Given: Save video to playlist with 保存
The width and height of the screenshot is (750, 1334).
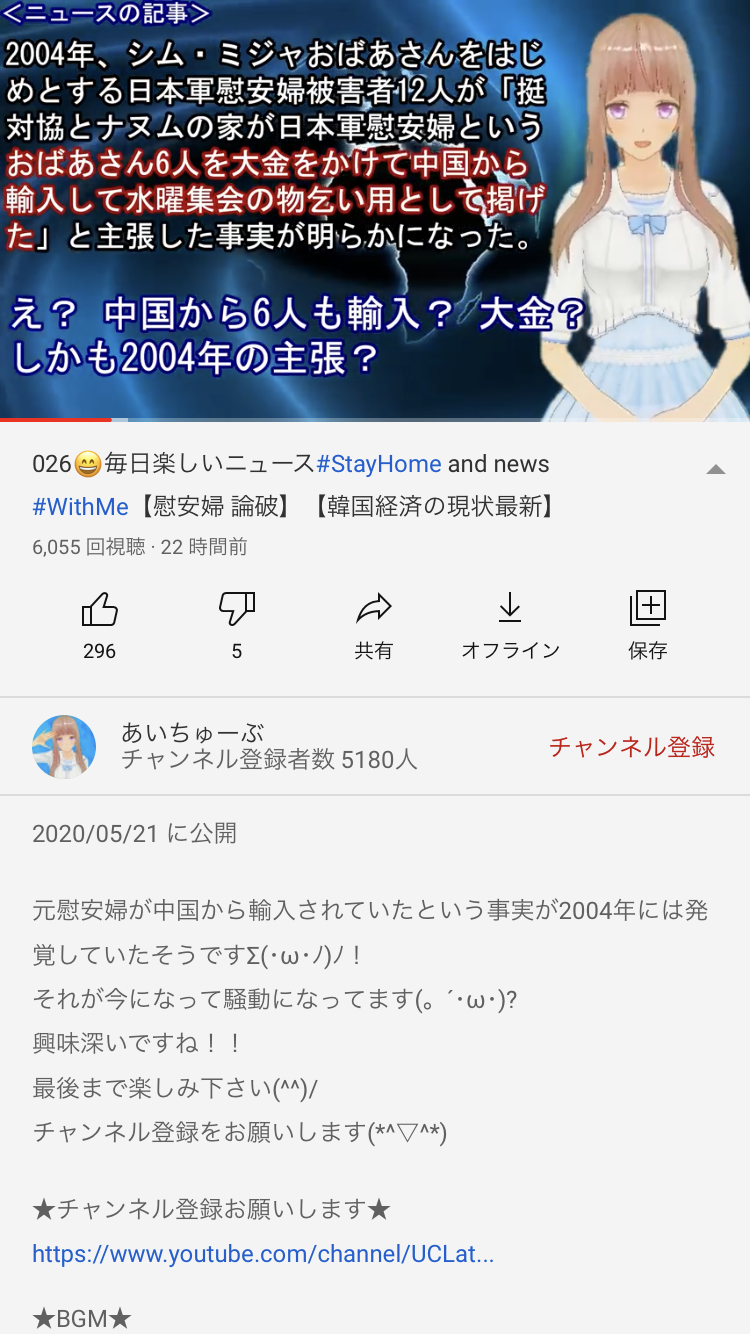Looking at the screenshot, I should pos(648,625).
